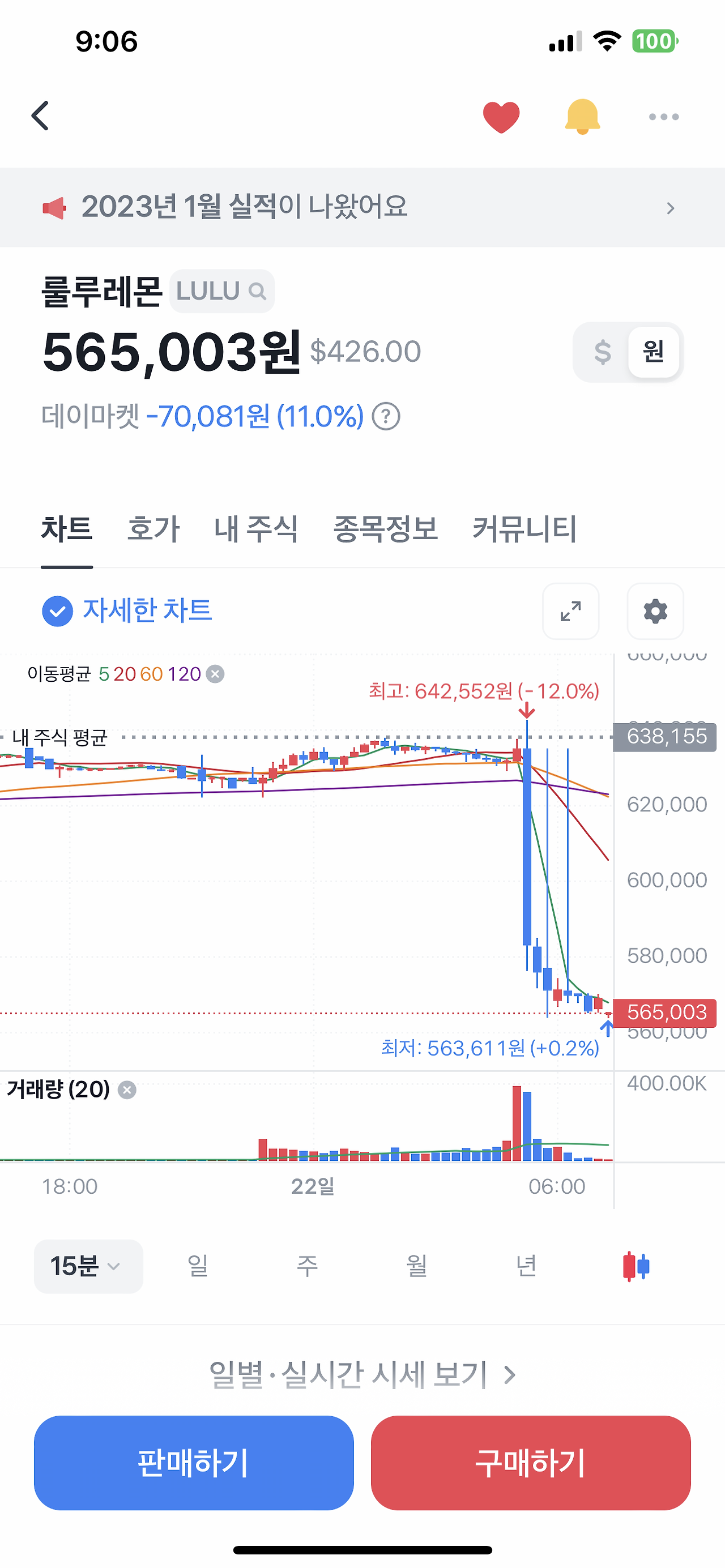Open the three-dot overflow menu

(663, 117)
